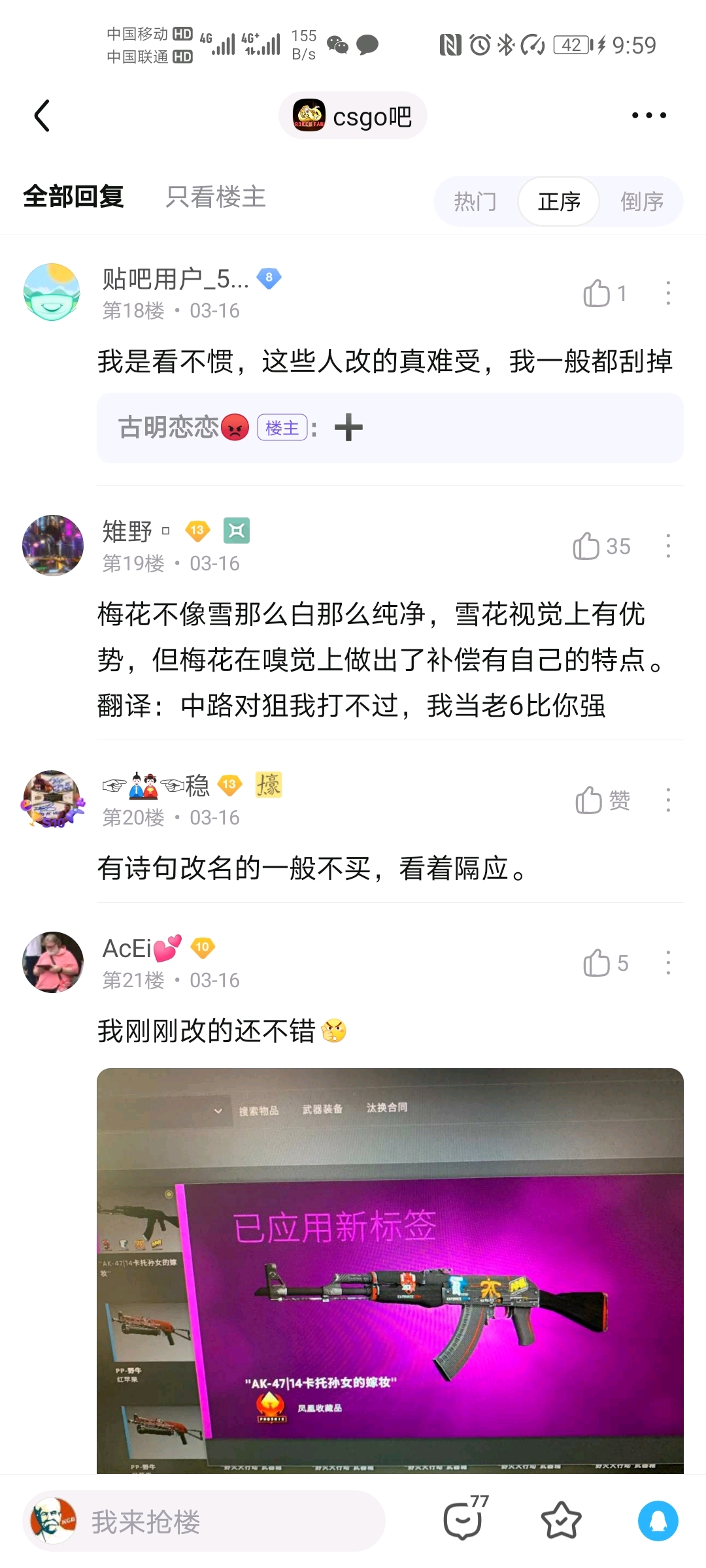The image size is (706, 1568).
Task: Open more options for the 18th floor reply
Action: click(667, 293)
